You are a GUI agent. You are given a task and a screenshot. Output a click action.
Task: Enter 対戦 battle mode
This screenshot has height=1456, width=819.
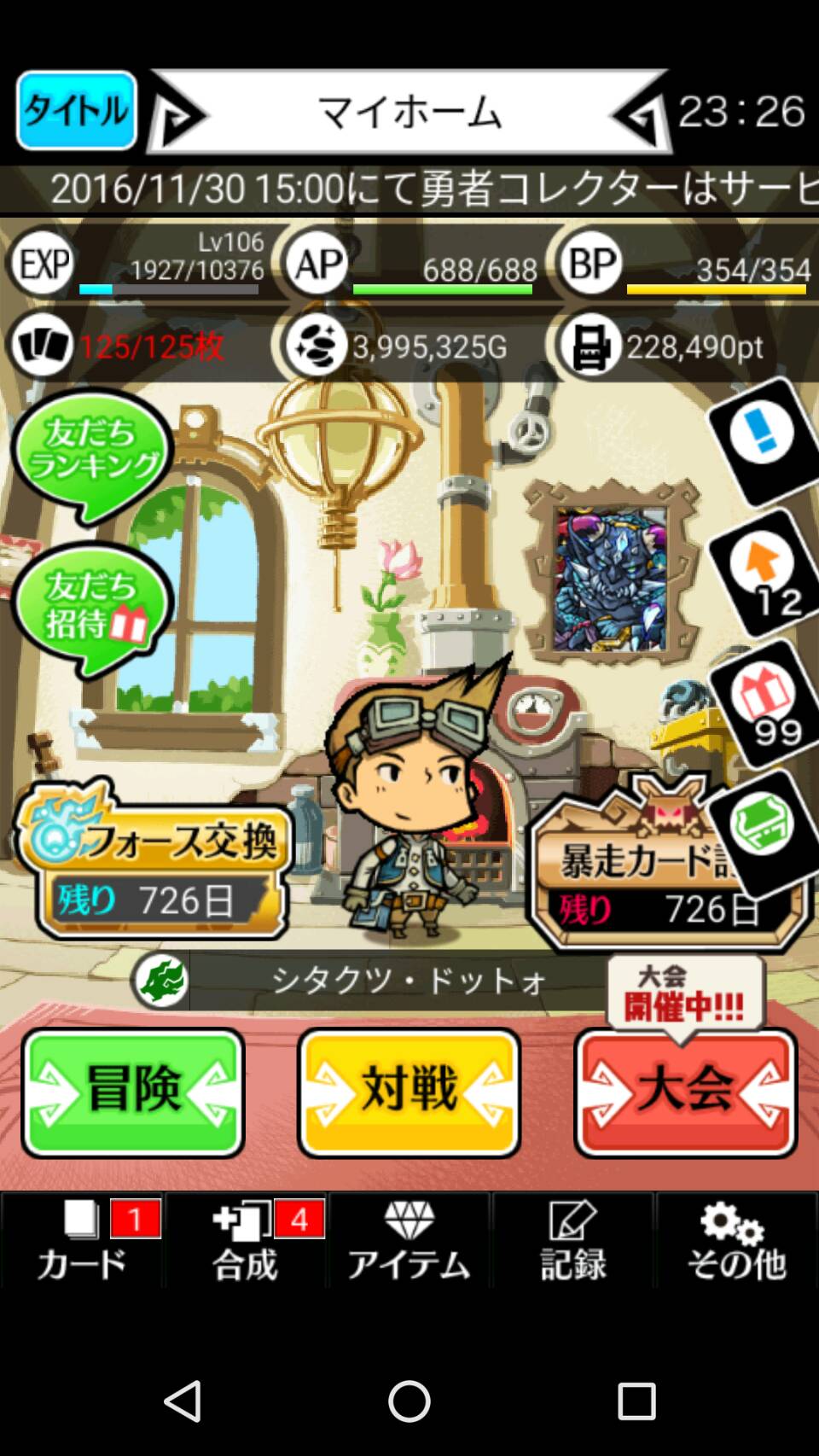[x=409, y=1092]
